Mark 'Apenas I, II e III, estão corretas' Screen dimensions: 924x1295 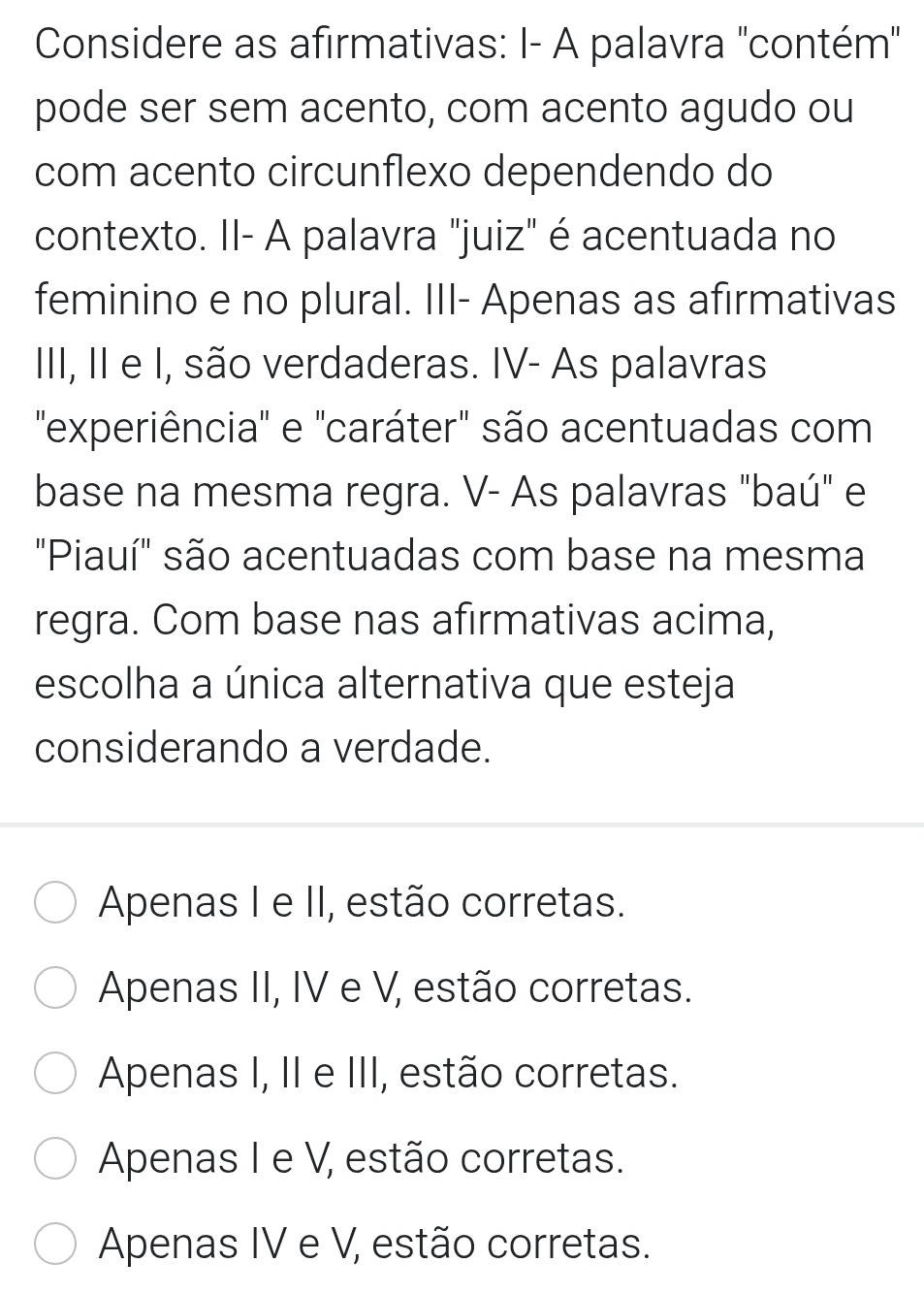click(x=55, y=1074)
